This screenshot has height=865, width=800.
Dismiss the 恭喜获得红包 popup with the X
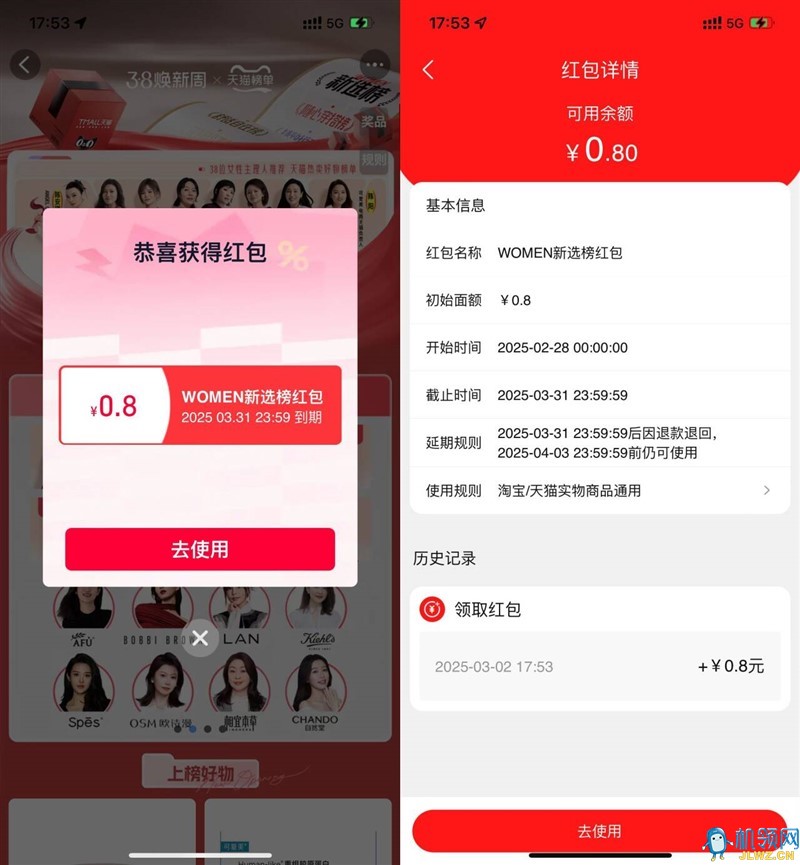(x=200, y=638)
